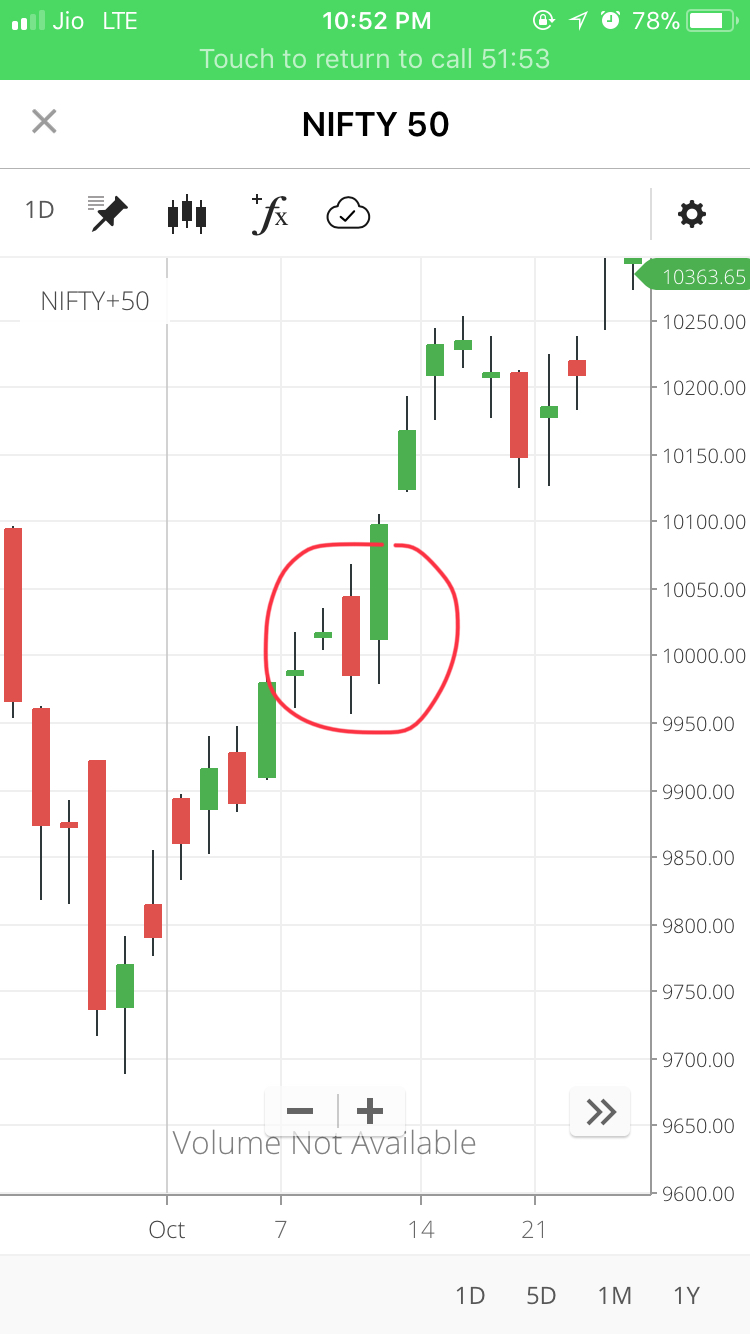This screenshot has height=1334, width=750.
Task: Tap the cloud save icon
Action: click(x=348, y=213)
